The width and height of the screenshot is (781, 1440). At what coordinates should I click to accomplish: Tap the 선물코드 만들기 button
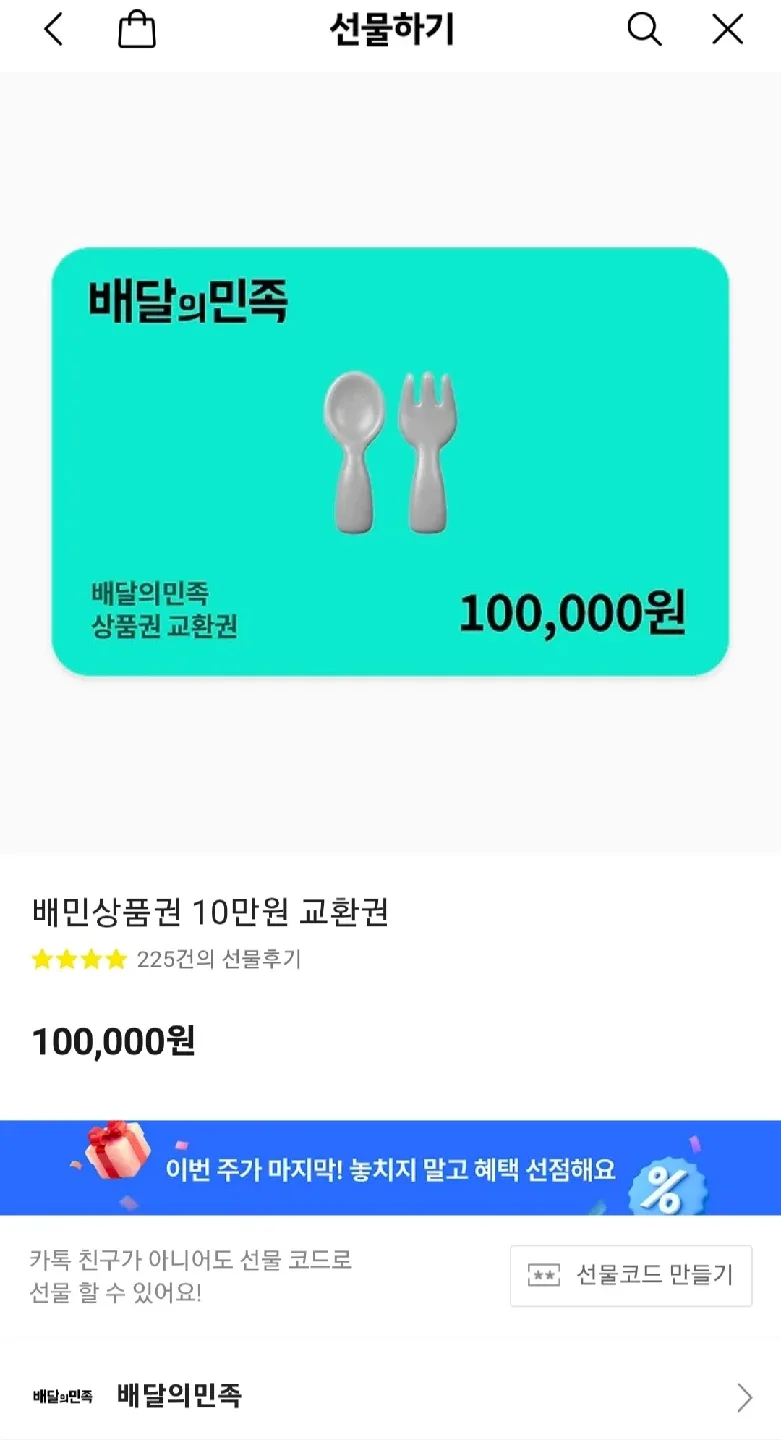click(x=631, y=1275)
